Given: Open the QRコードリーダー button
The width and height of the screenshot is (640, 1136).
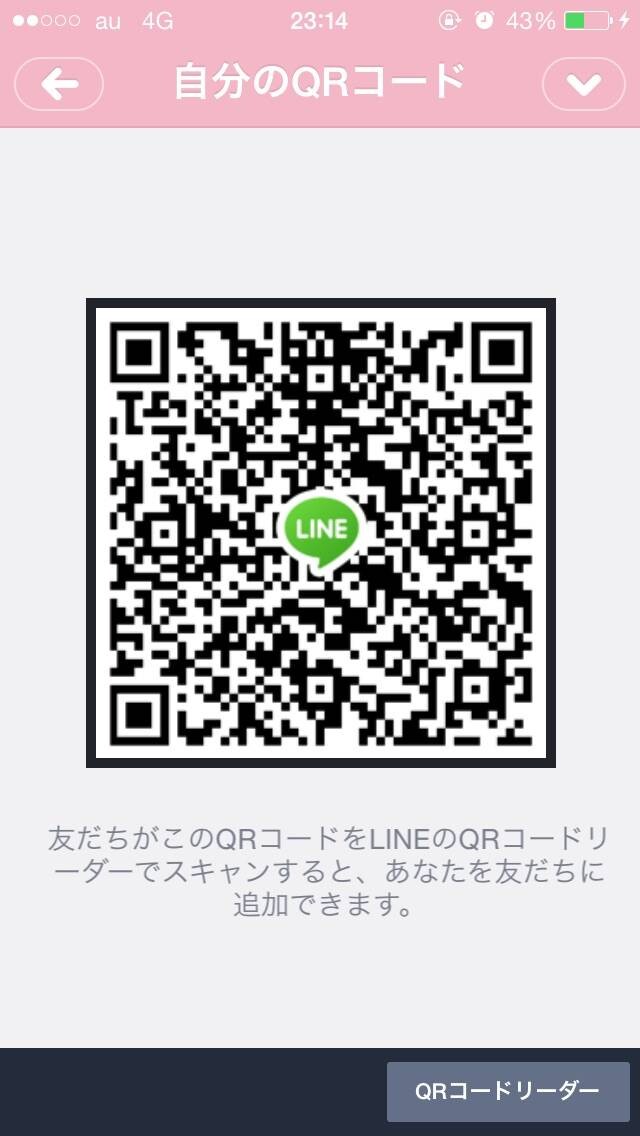Looking at the screenshot, I should pyautogui.click(x=507, y=1092).
